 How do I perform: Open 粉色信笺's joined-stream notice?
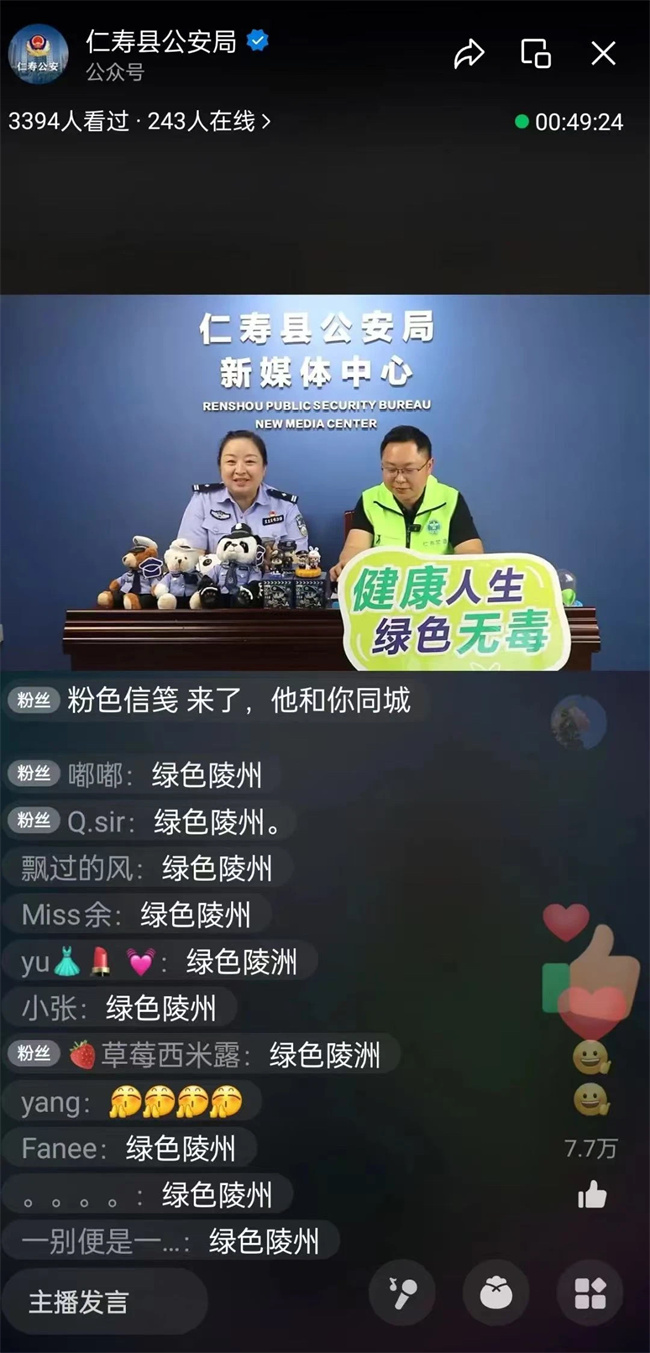(238, 701)
